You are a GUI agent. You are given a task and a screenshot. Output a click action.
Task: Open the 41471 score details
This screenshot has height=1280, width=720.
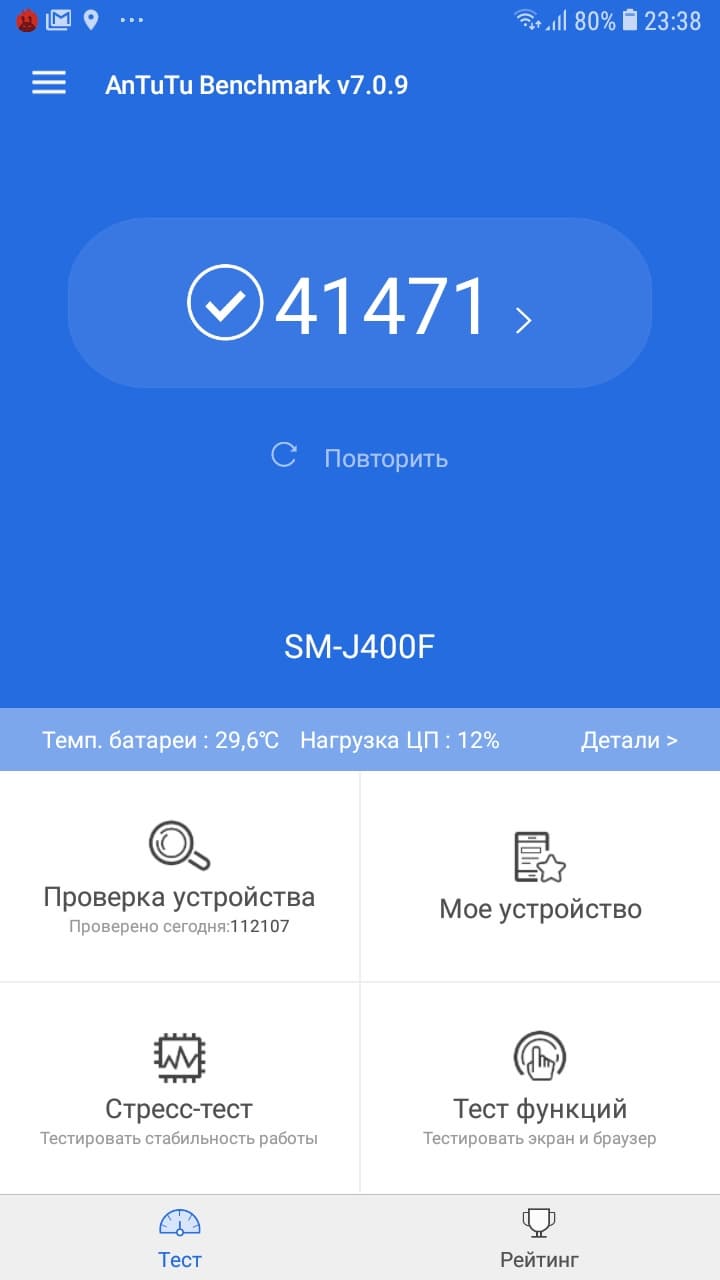360,304
